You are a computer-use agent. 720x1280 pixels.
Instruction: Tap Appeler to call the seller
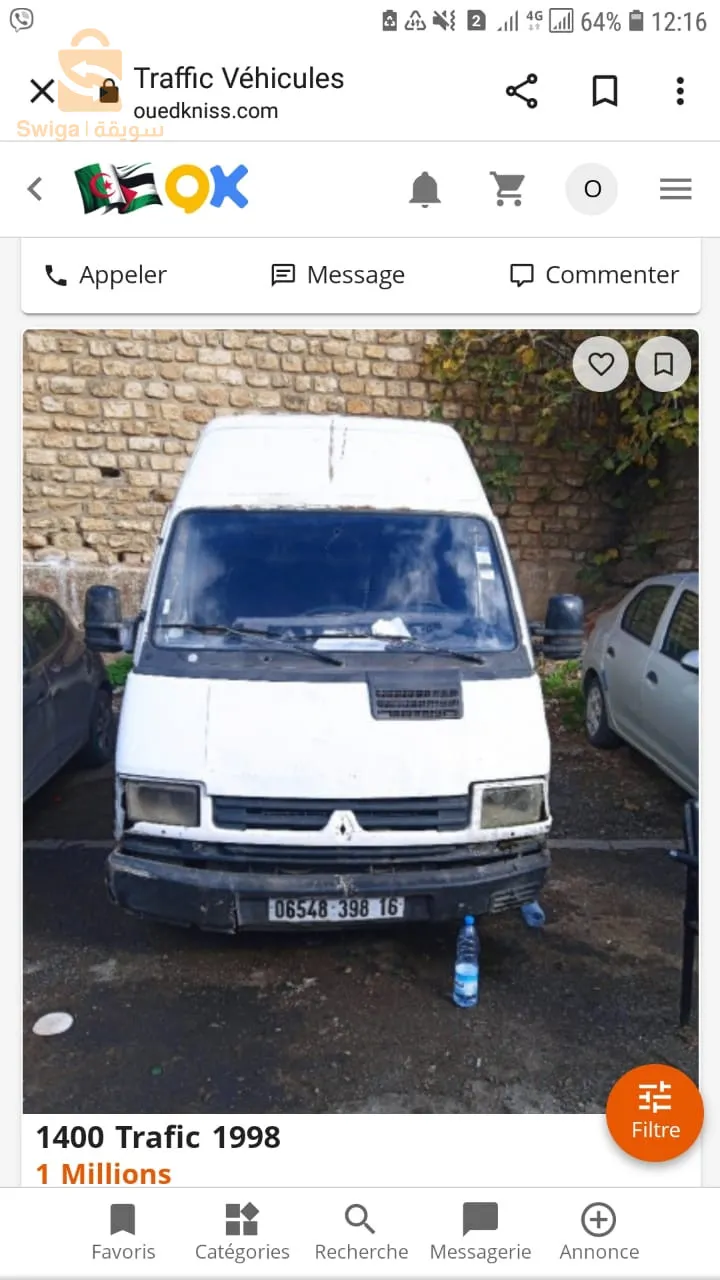(106, 275)
